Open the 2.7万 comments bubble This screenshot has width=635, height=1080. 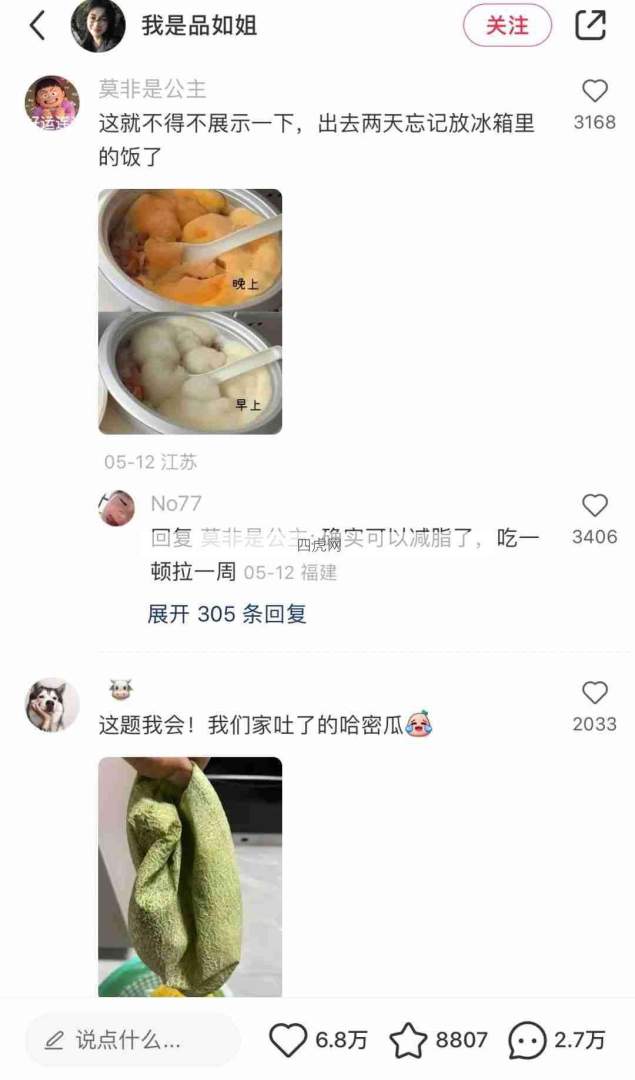pyautogui.click(x=527, y=1040)
